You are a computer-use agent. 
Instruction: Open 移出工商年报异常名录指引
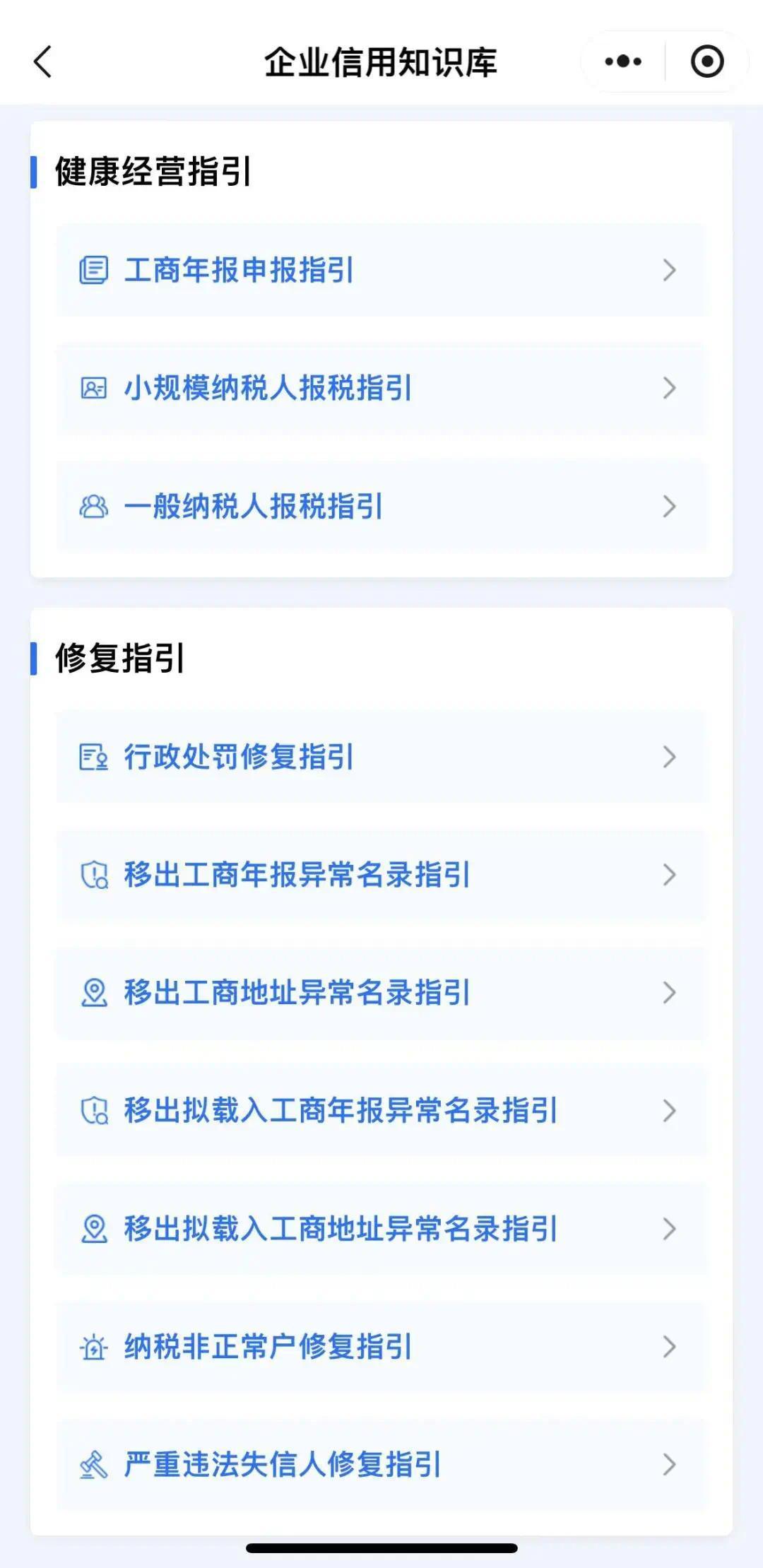click(x=381, y=875)
